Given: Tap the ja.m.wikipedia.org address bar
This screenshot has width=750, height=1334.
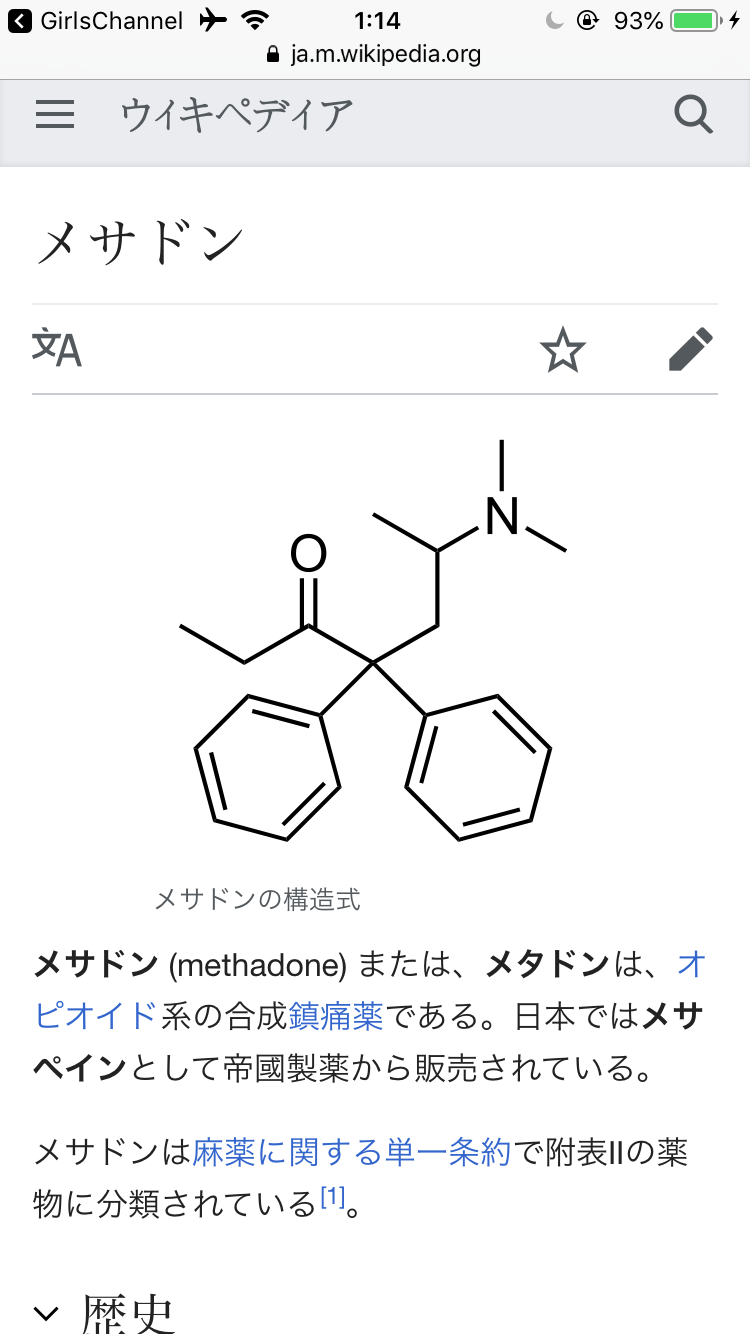Looking at the screenshot, I should [375, 54].
